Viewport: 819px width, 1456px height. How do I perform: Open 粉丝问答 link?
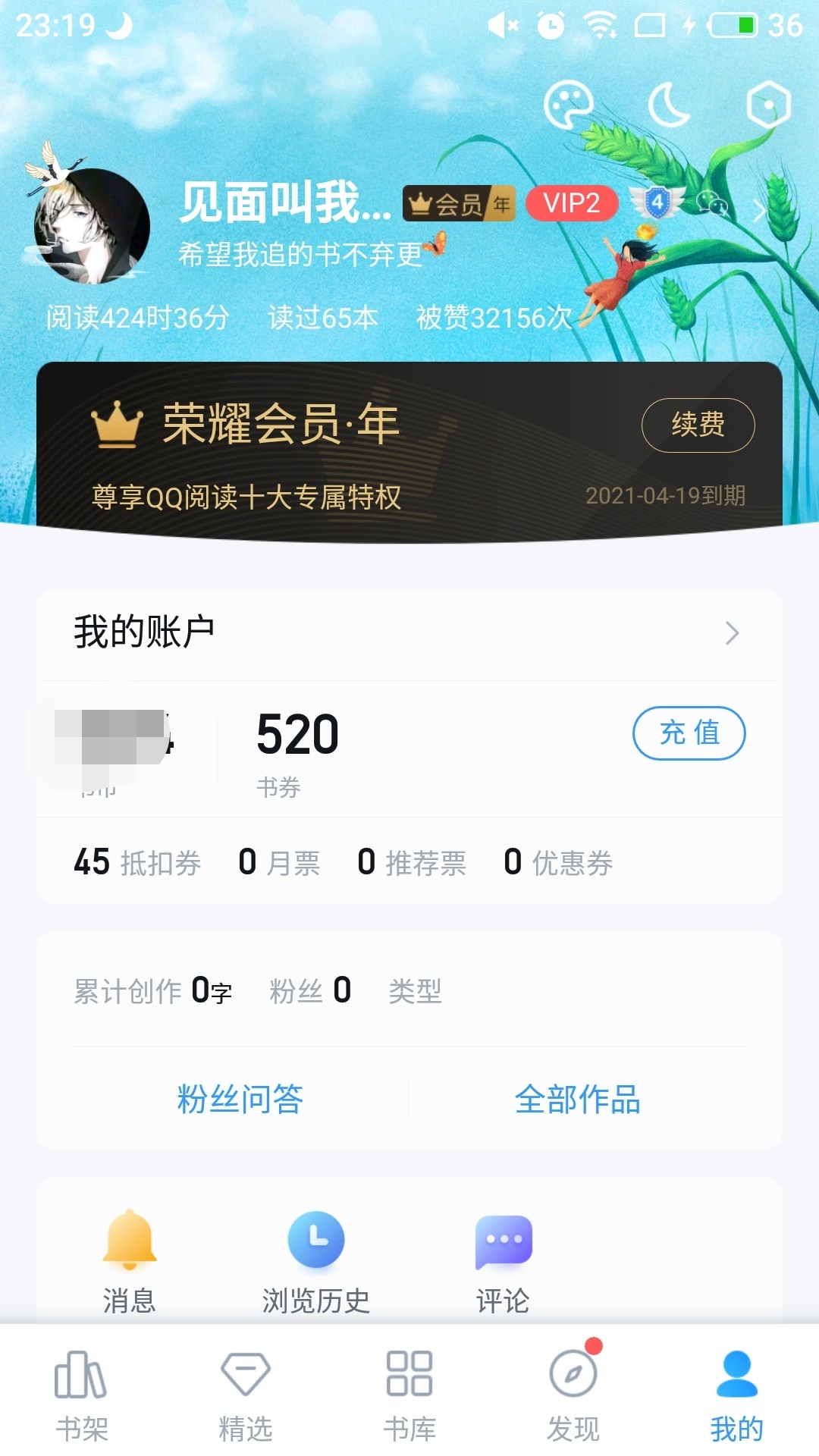tap(240, 1099)
